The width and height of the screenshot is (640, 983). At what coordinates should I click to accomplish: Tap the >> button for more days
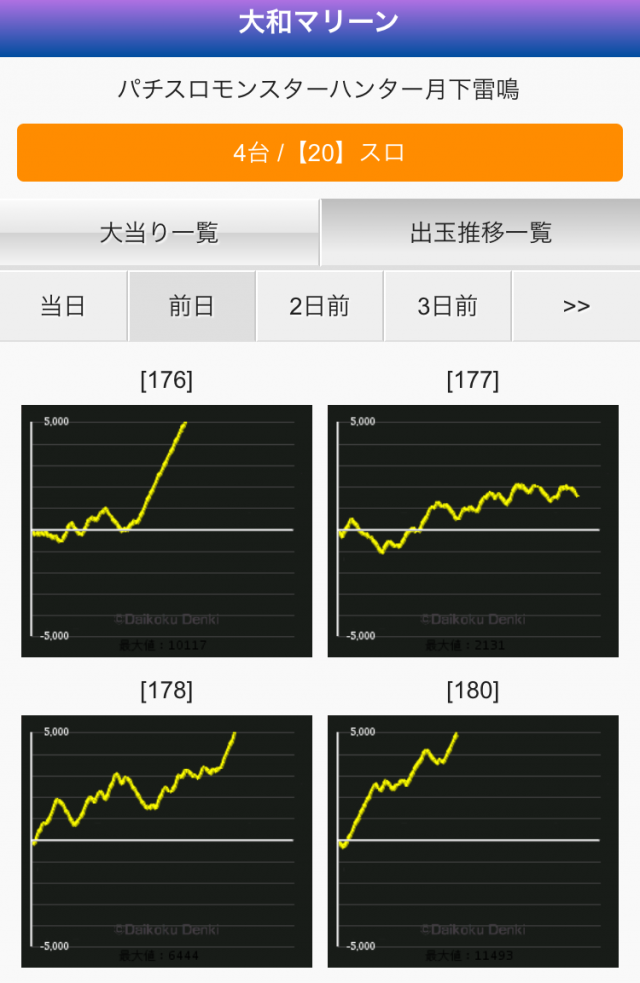point(576,306)
